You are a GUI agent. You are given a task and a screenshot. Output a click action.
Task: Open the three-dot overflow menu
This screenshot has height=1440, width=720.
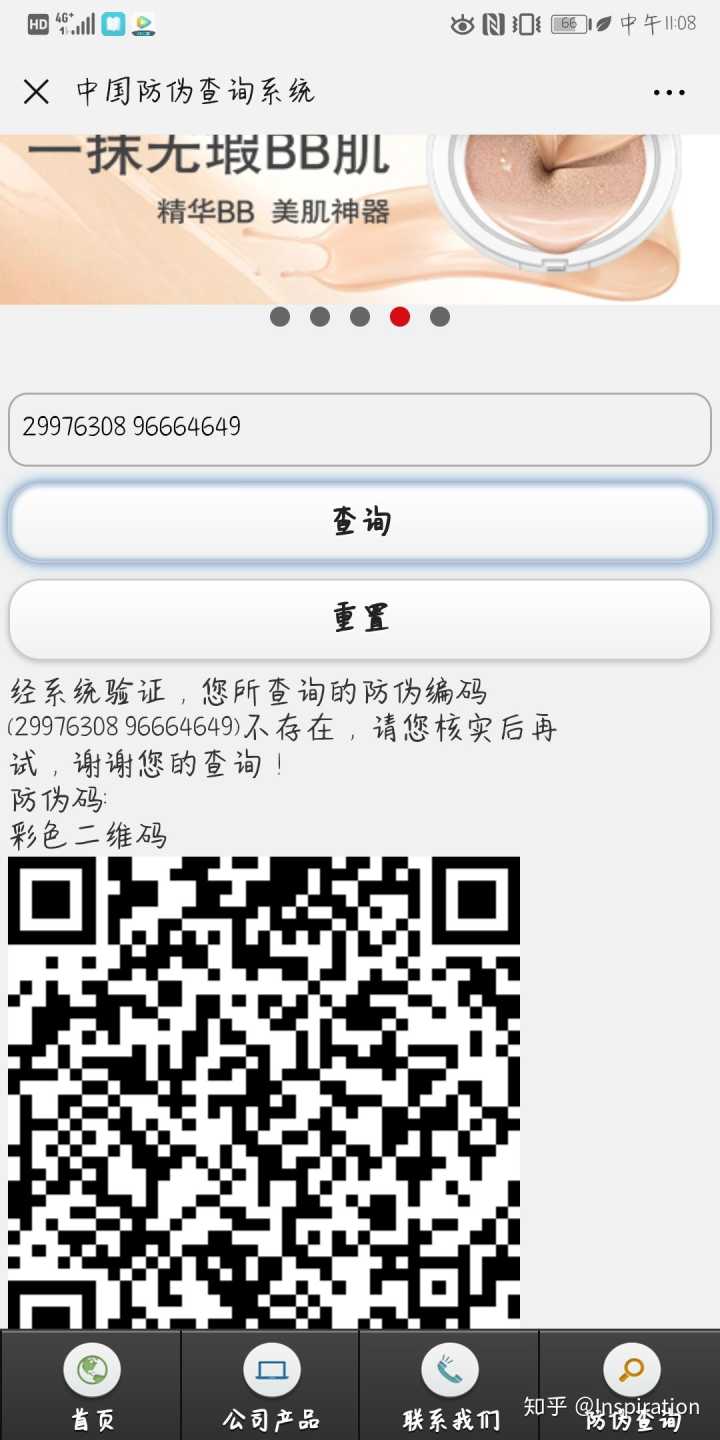coord(669,93)
